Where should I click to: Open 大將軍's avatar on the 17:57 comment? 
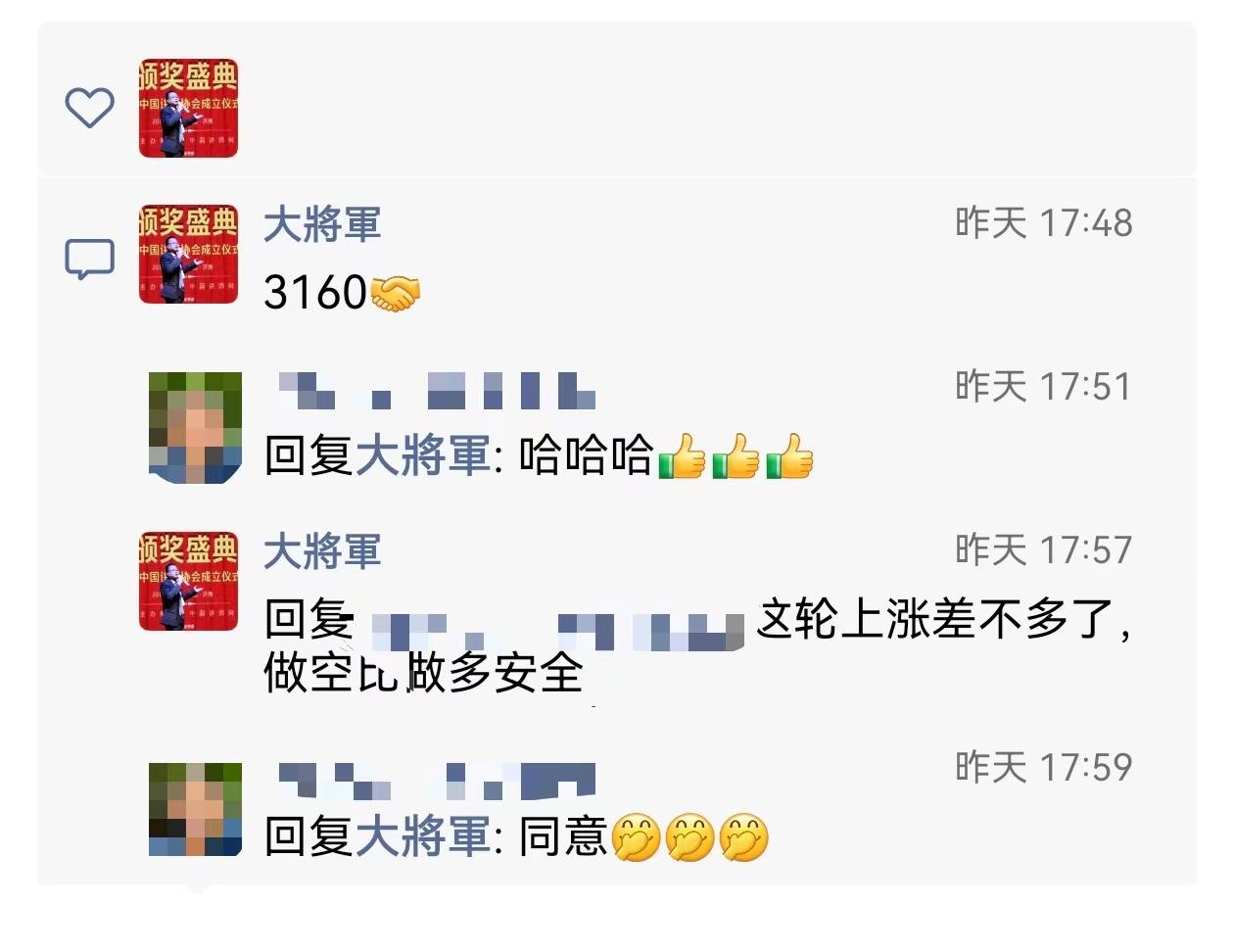click(x=188, y=581)
